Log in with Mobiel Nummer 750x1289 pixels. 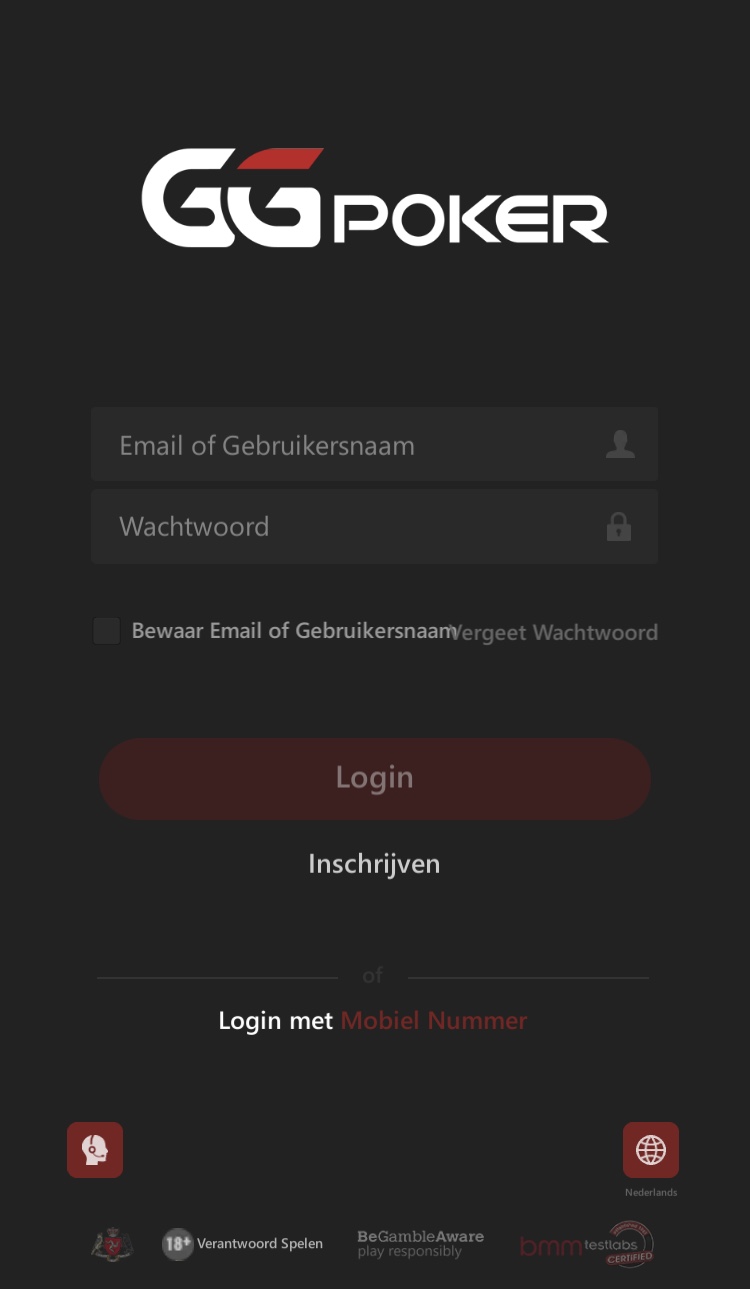coord(433,1021)
